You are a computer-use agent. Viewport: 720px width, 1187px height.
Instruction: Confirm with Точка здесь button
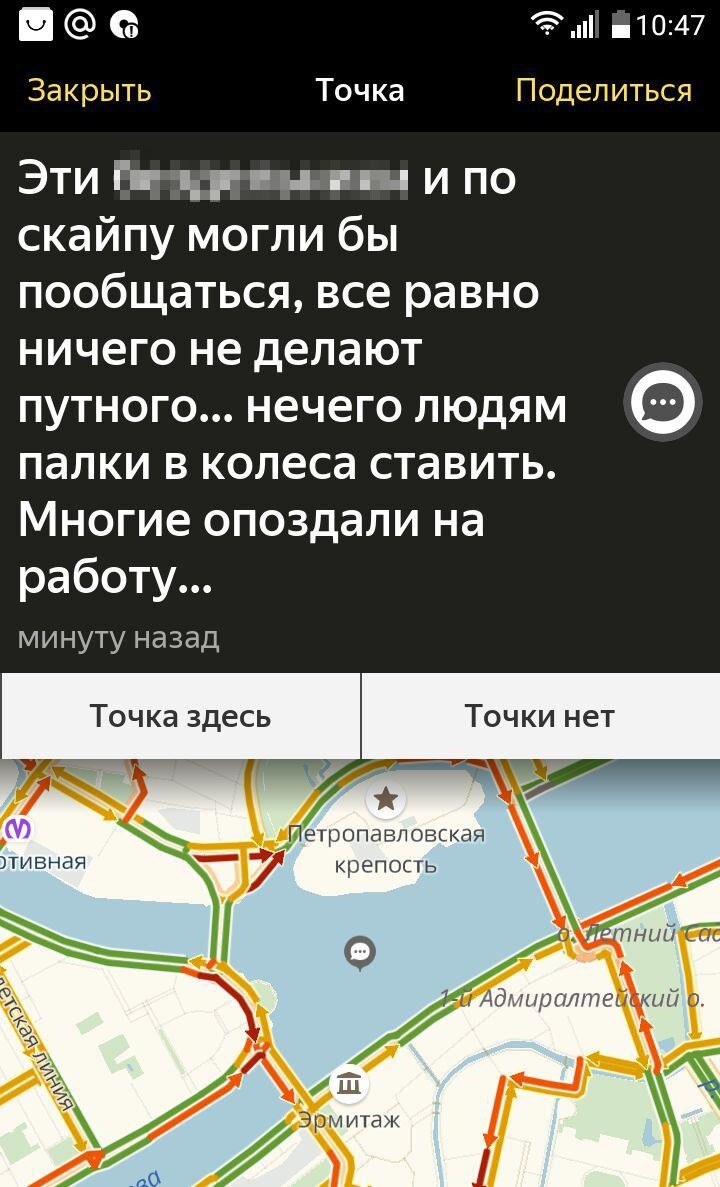180,716
